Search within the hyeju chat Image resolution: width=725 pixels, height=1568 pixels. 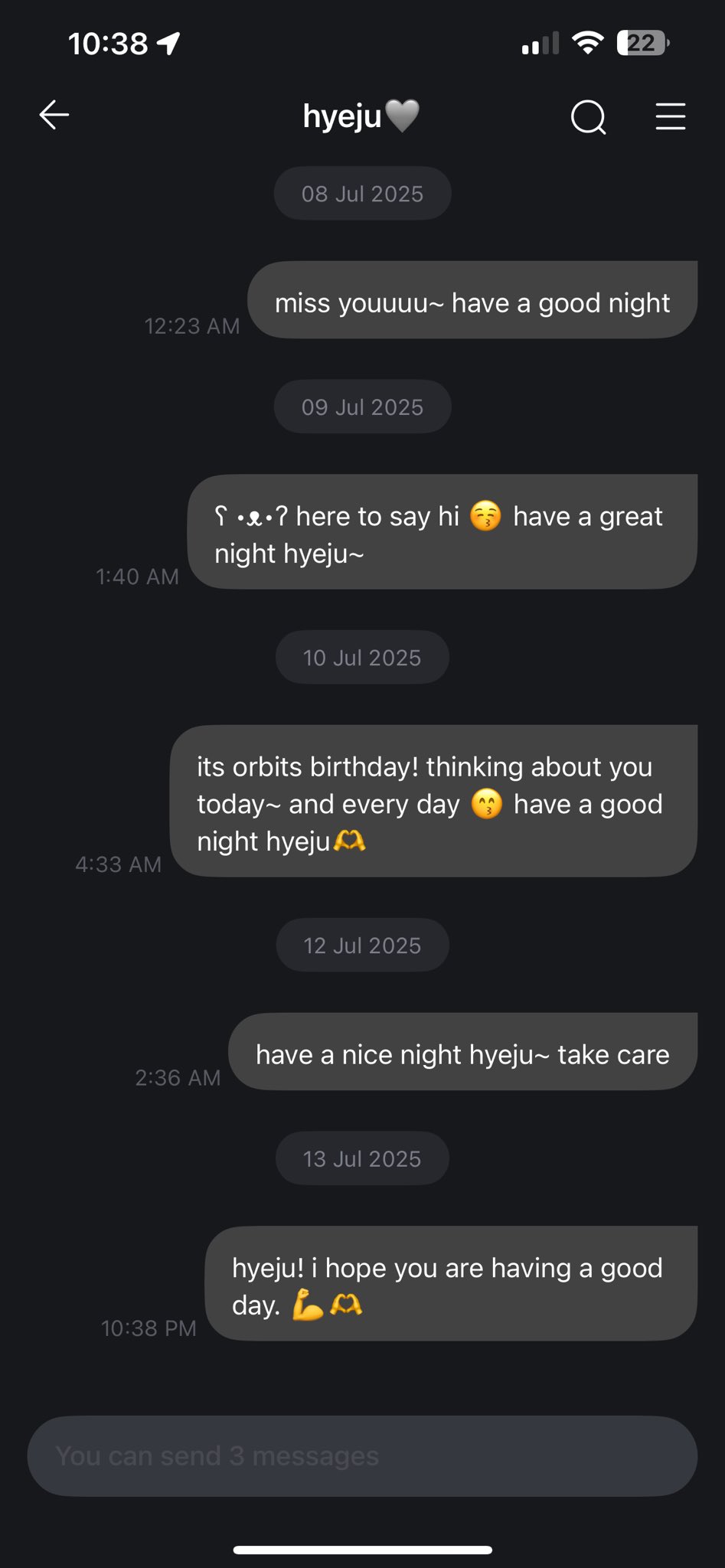[x=589, y=117]
